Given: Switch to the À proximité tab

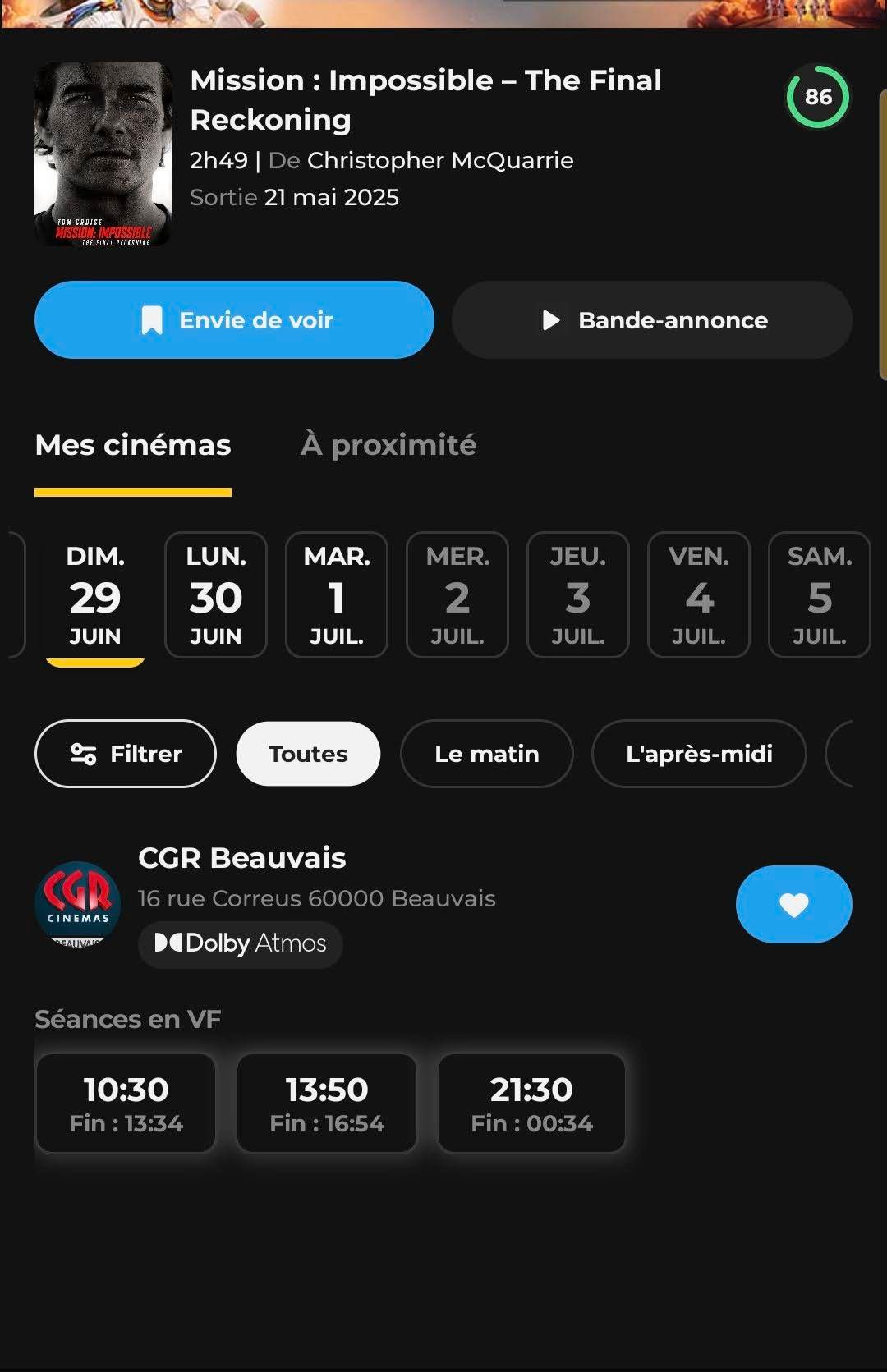Looking at the screenshot, I should 389,444.
